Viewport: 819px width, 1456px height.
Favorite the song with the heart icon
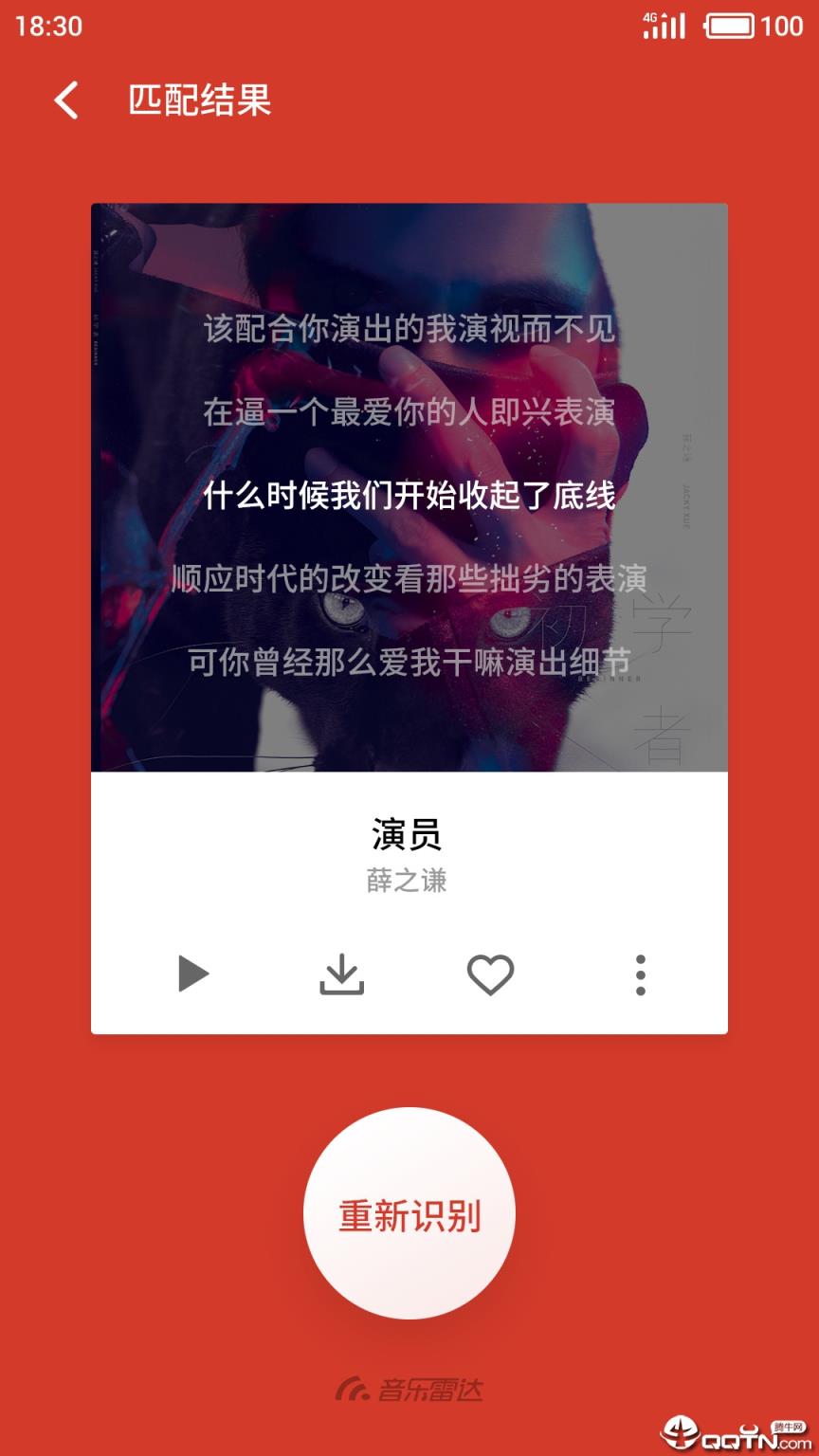[490, 974]
